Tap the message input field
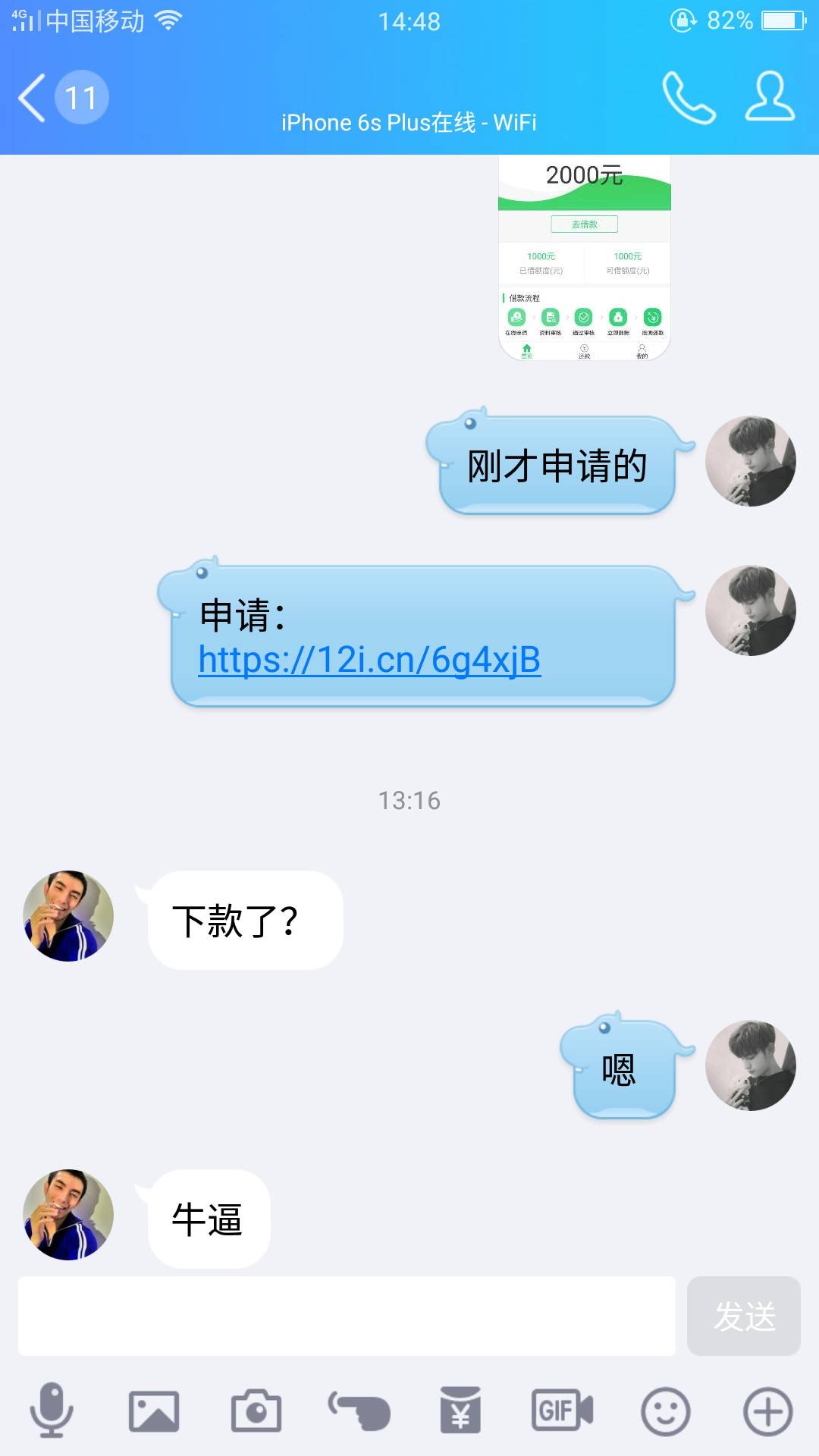819x1456 pixels. [347, 1316]
